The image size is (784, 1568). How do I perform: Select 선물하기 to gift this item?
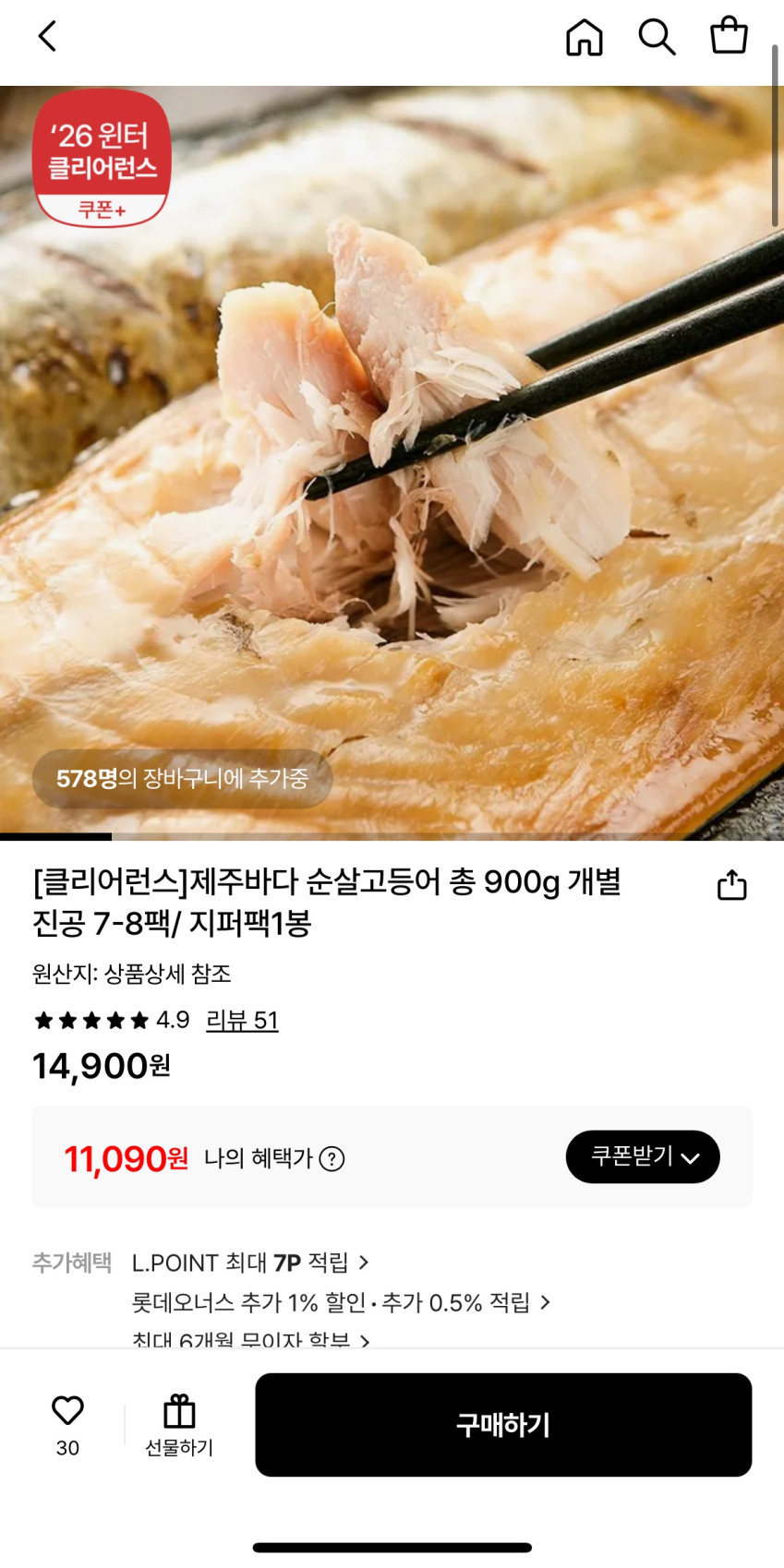(x=179, y=1425)
